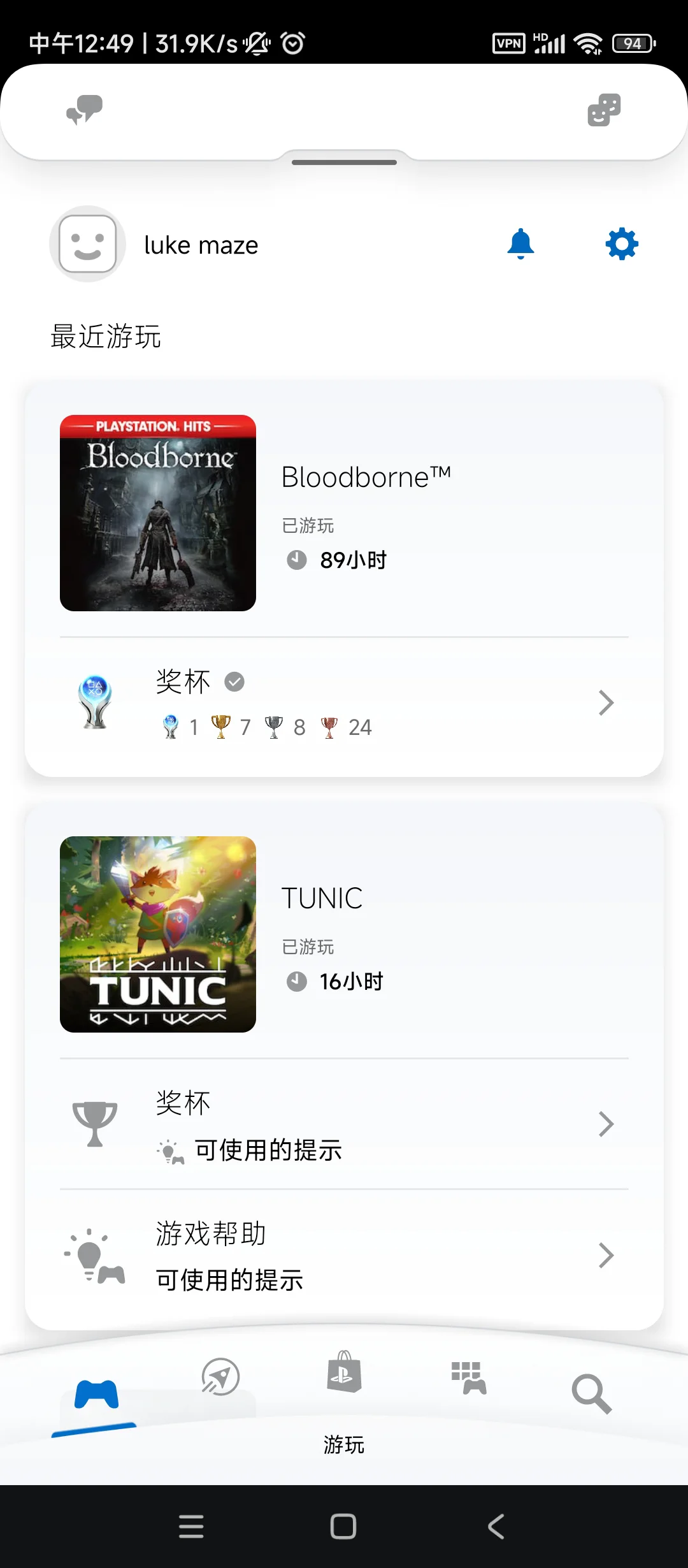Select the Play controller tab
688x1568 pixels.
[x=96, y=1394]
